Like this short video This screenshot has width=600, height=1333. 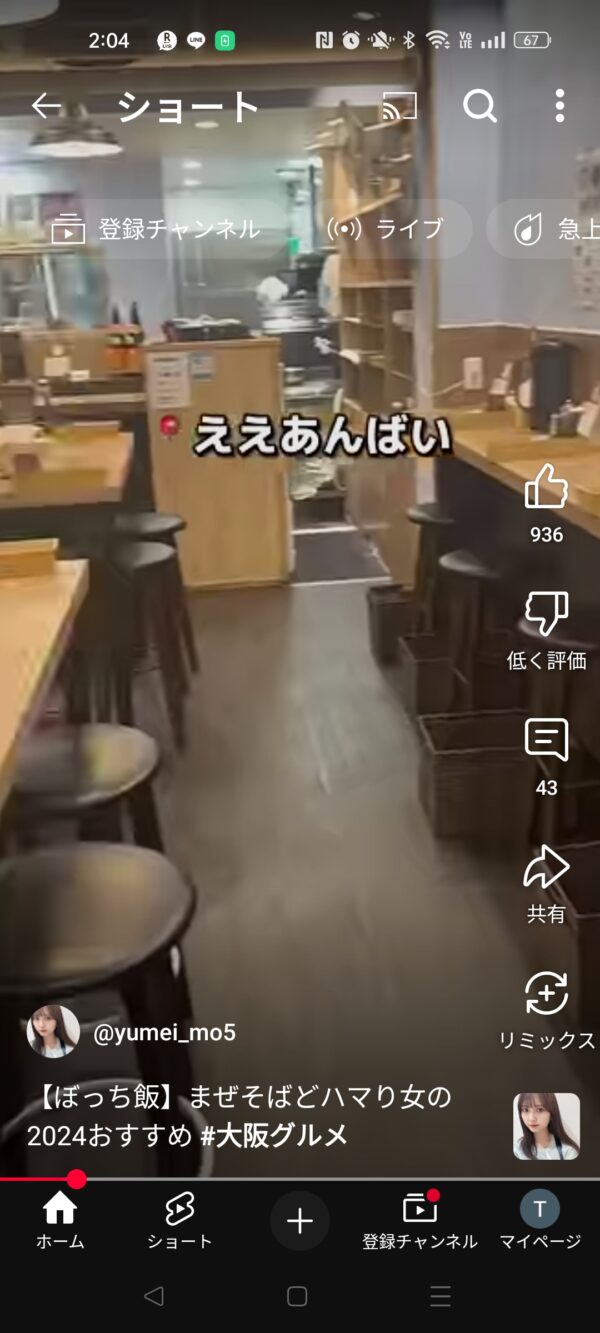tap(546, 489)
